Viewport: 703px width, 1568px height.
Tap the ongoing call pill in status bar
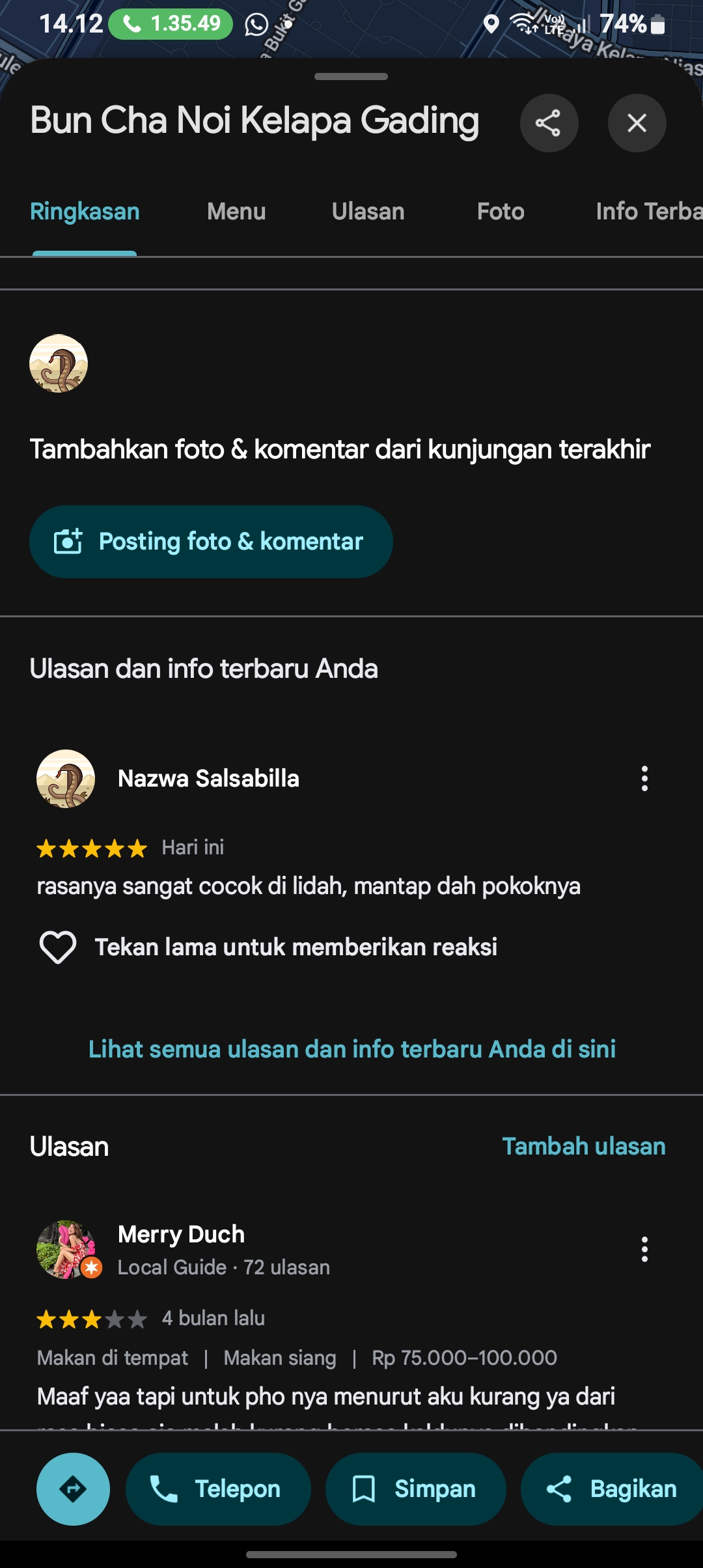coord(171,24)
